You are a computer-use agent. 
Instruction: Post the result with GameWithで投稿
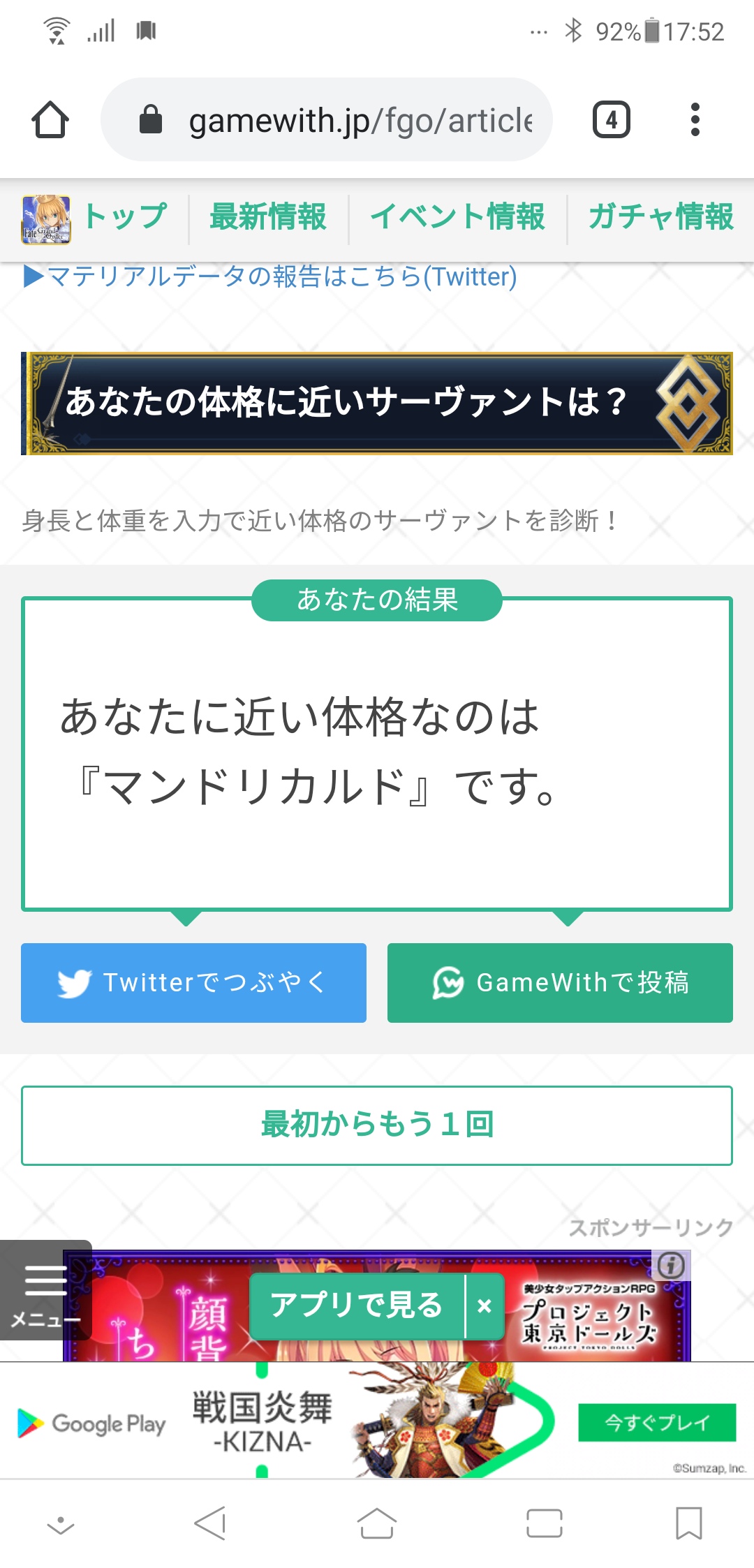560,983
